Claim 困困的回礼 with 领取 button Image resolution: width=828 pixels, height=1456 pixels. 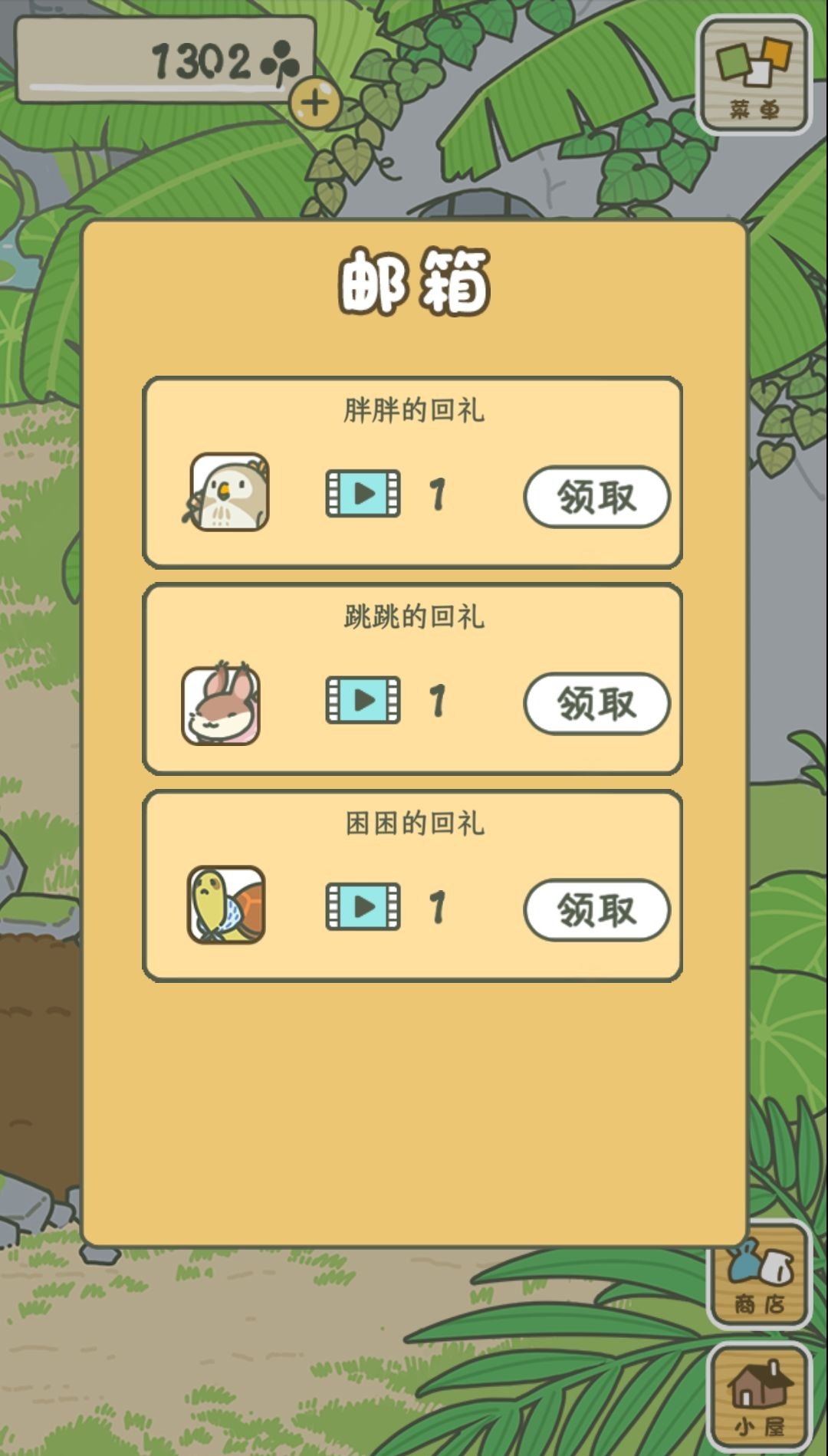click(596, 910)
